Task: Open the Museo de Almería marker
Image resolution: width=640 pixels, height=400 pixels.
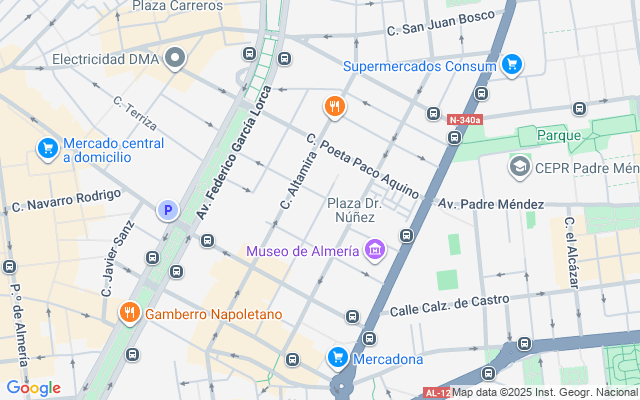Action: (x=375, y=250)
